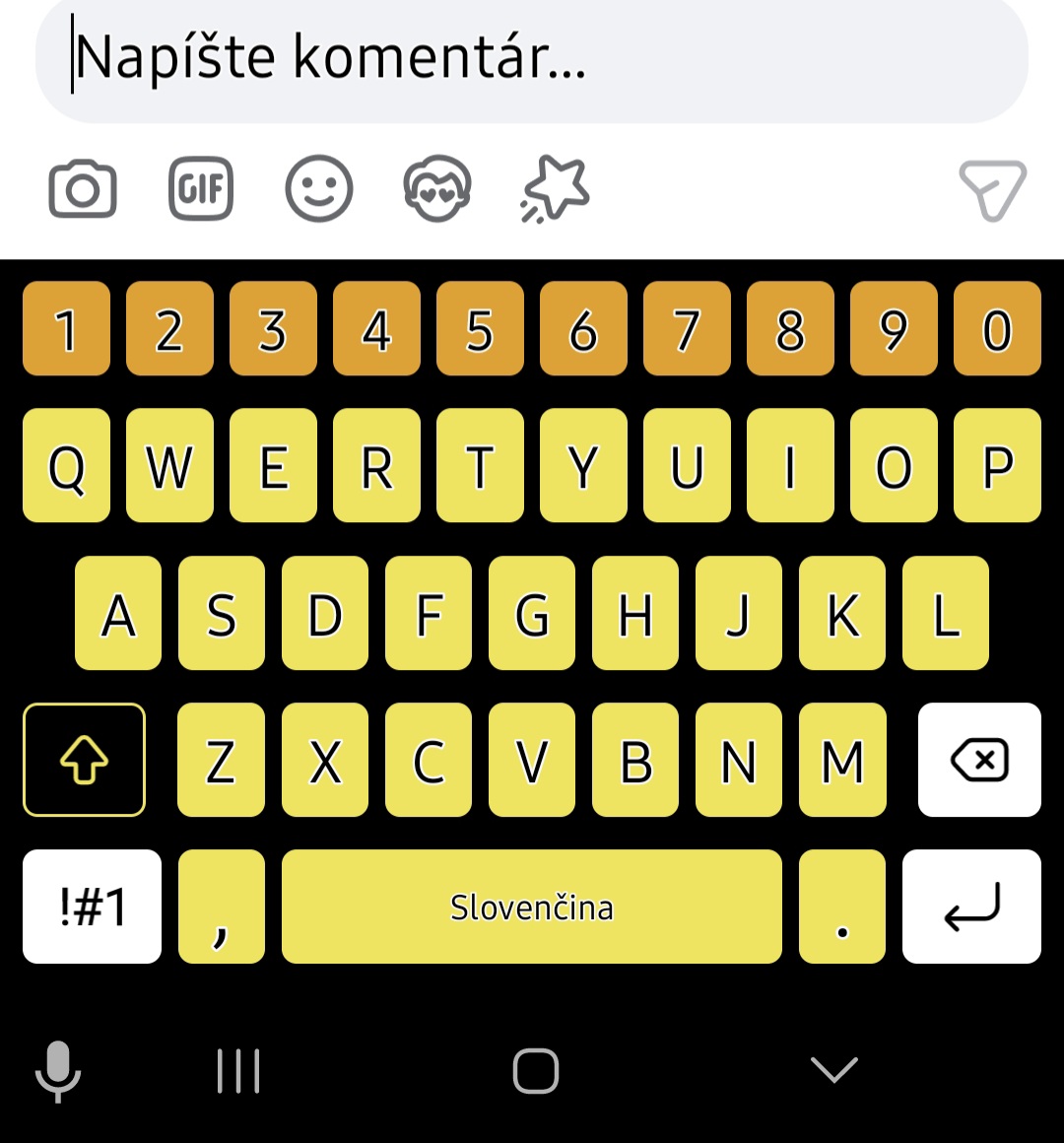
Task: Tap the shooting star effects icon
Action: tap(555, 188)
